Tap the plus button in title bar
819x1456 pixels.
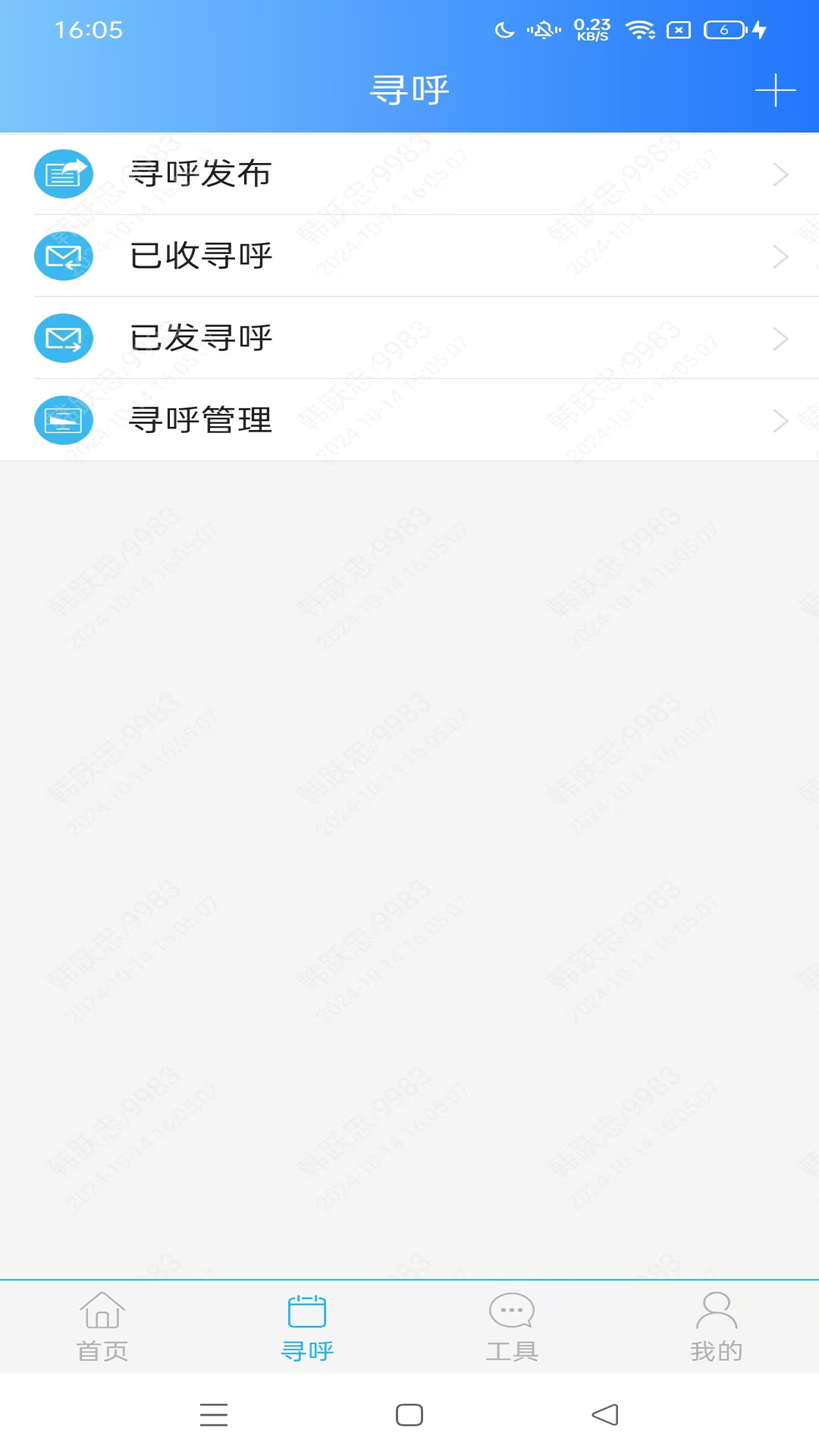coord(774,89)
